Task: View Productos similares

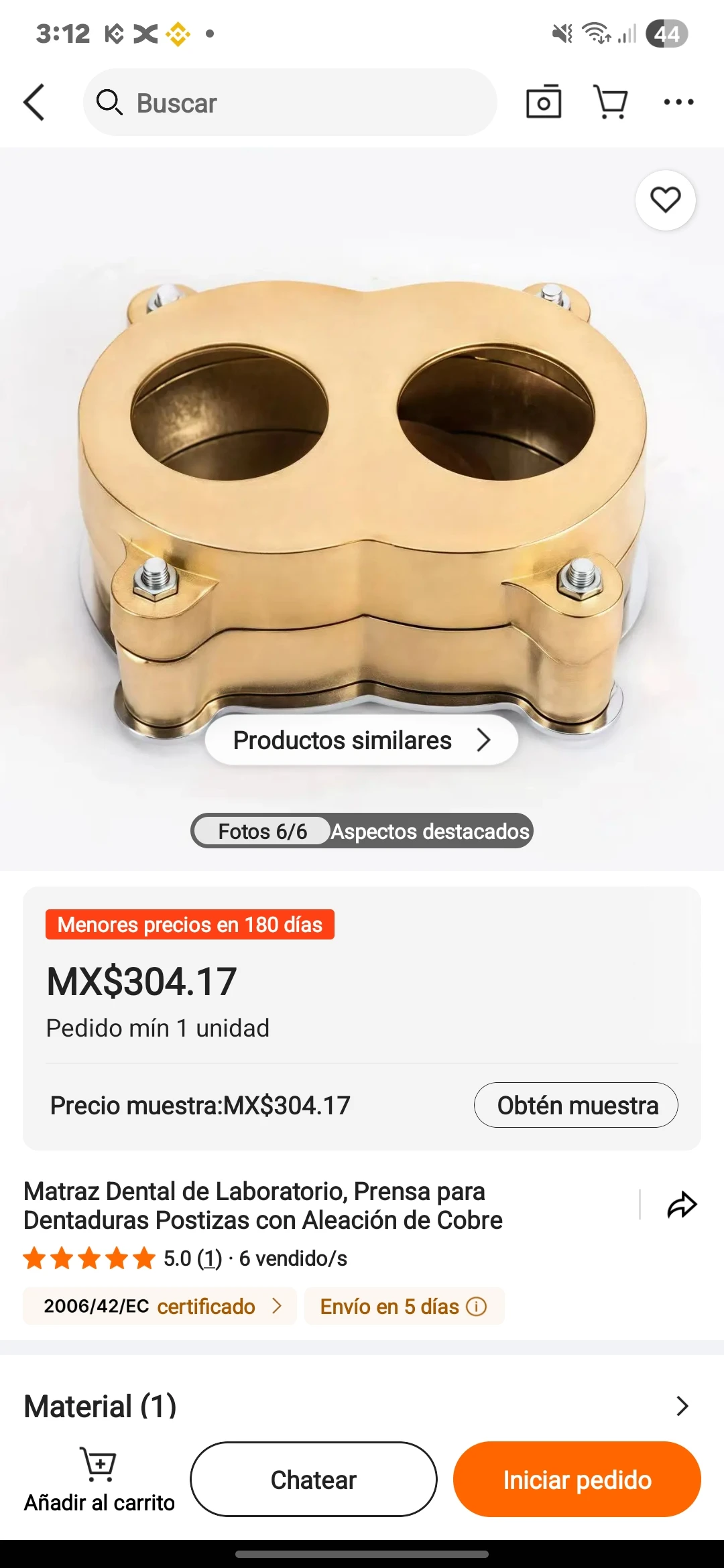Action: click(361, 740)
